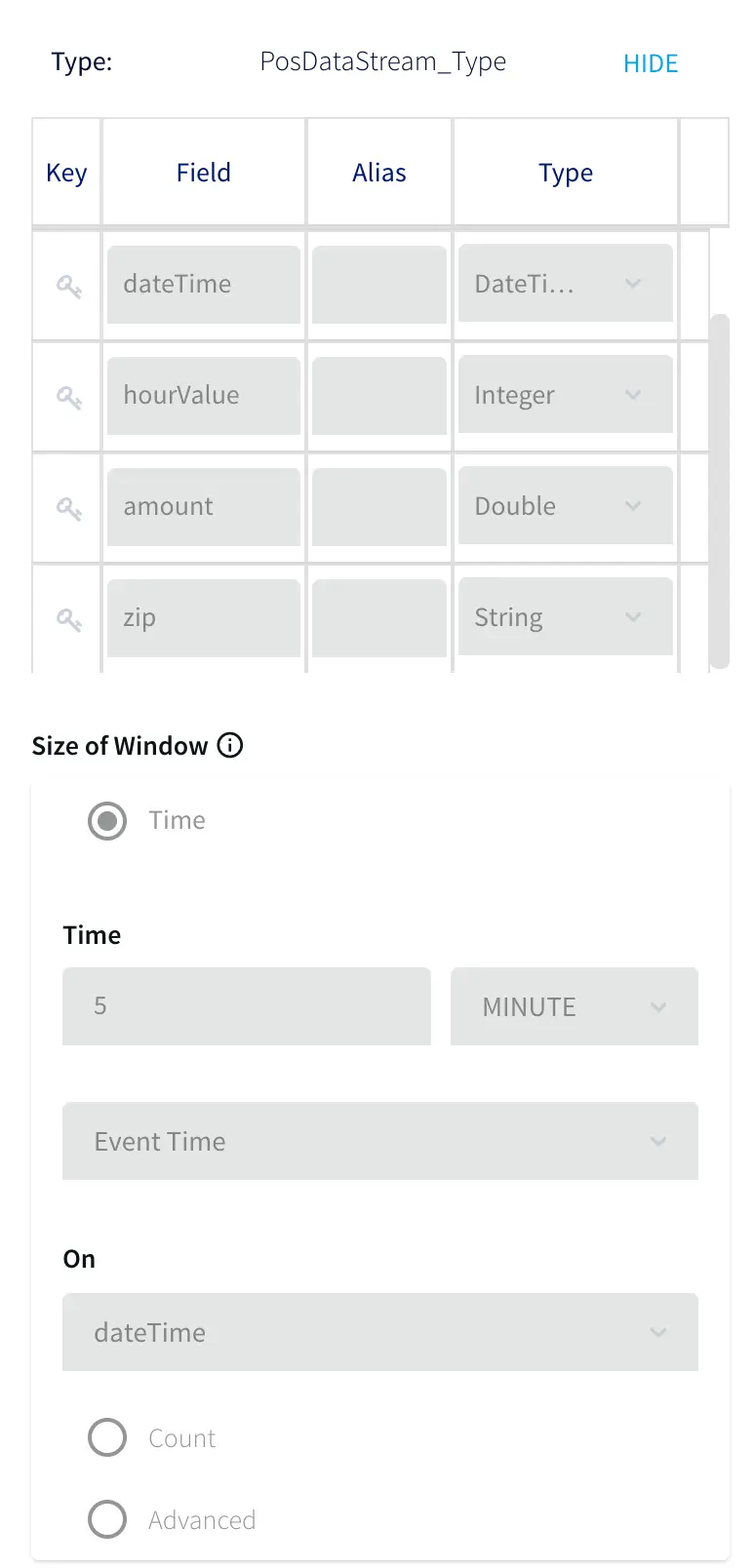Open the String type dropdown for zip

pyautogui.click(x=565, y=617)
